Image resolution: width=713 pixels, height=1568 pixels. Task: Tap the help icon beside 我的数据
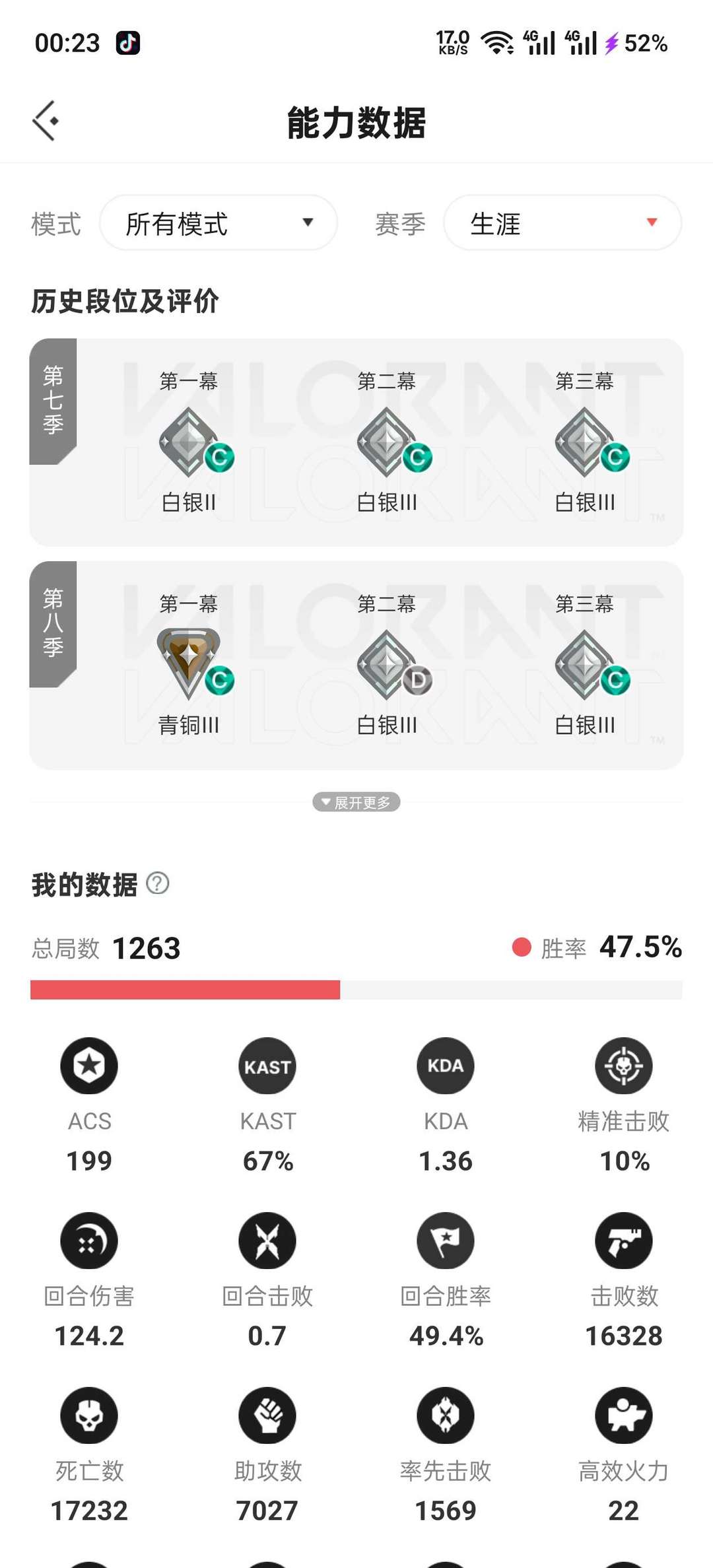[x=158, y=883]
